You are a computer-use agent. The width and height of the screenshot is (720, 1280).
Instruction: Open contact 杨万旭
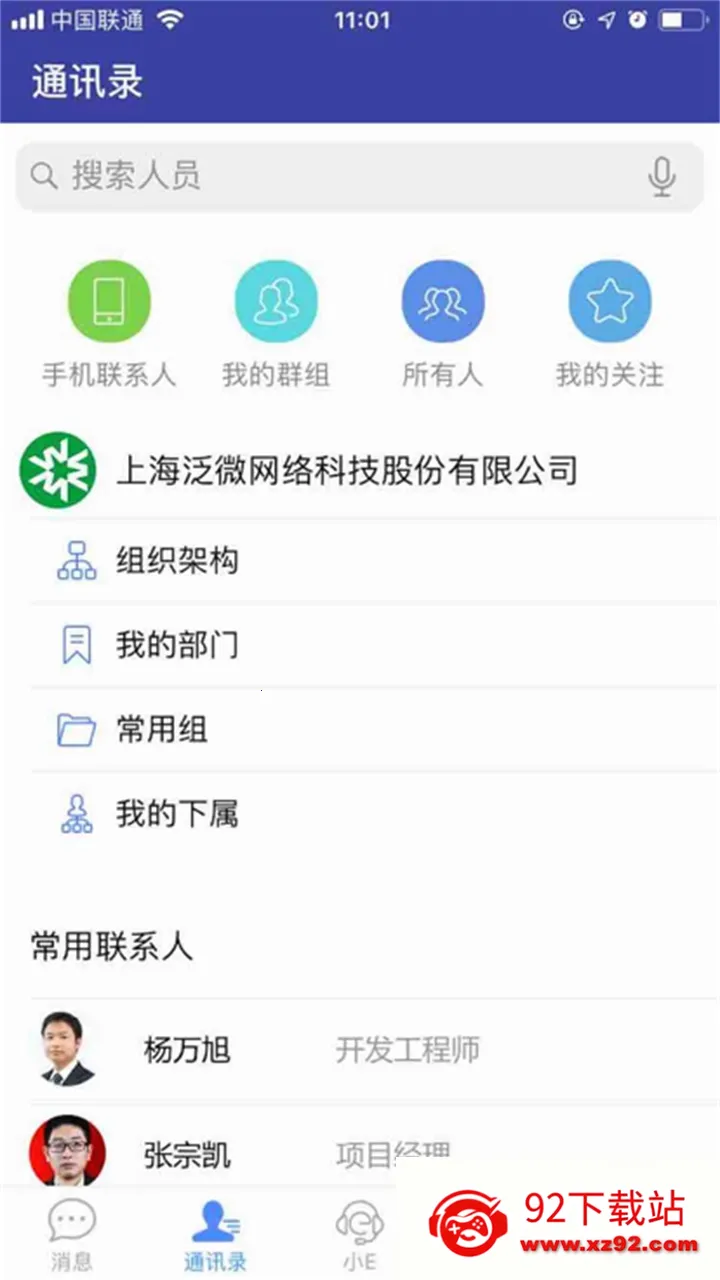click(x=375, y=1050)
